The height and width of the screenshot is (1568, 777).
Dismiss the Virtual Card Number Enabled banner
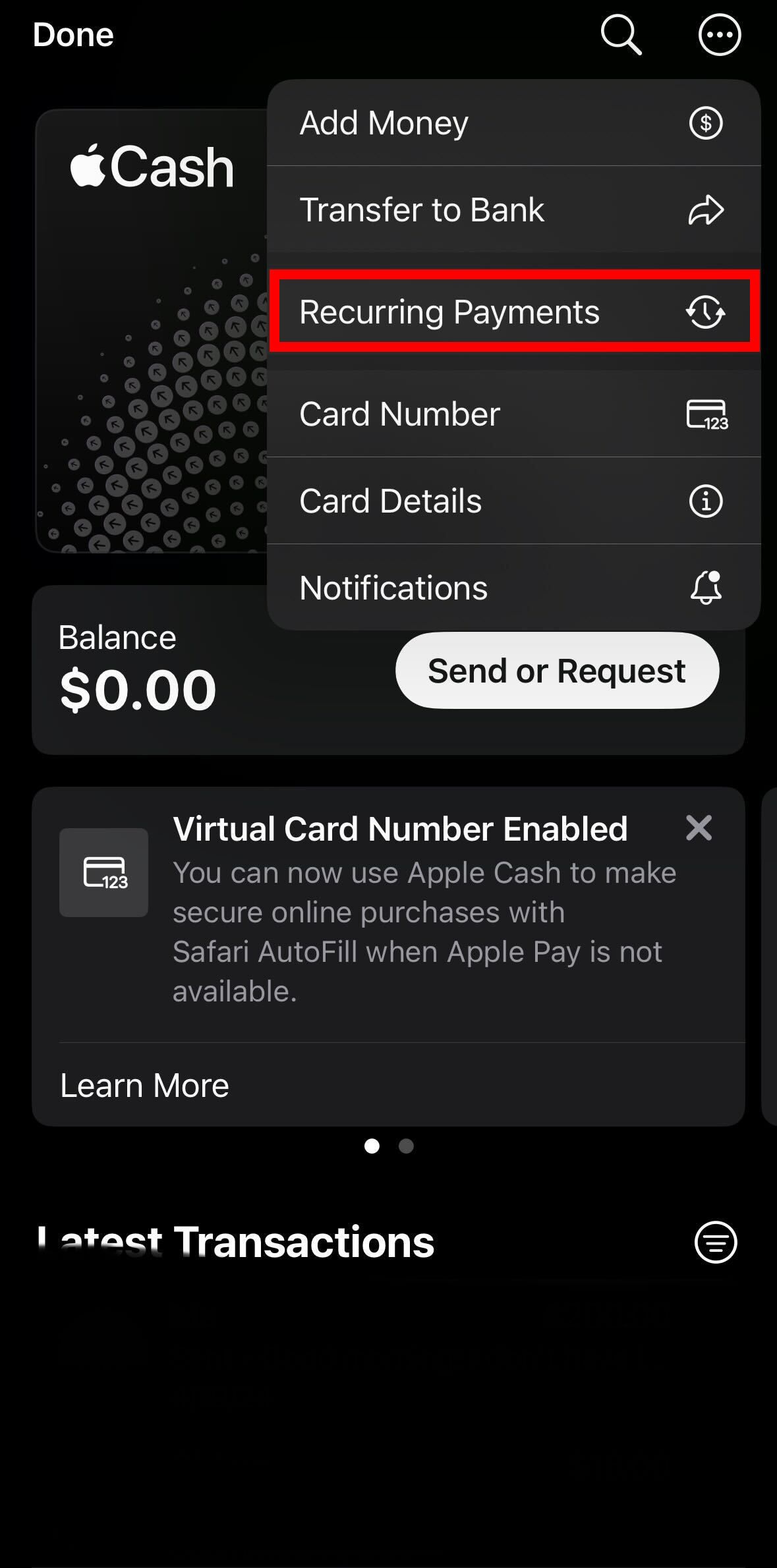[x=699, y=828]
